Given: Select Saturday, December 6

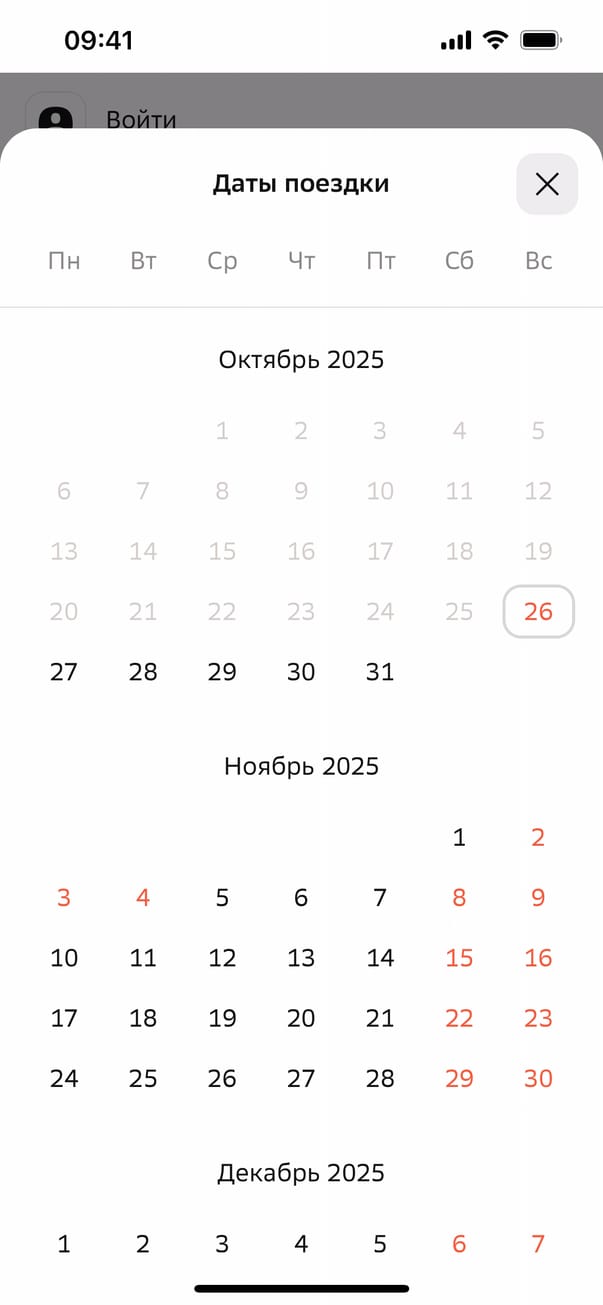Looking at the screenshot, I should 459,1244.
